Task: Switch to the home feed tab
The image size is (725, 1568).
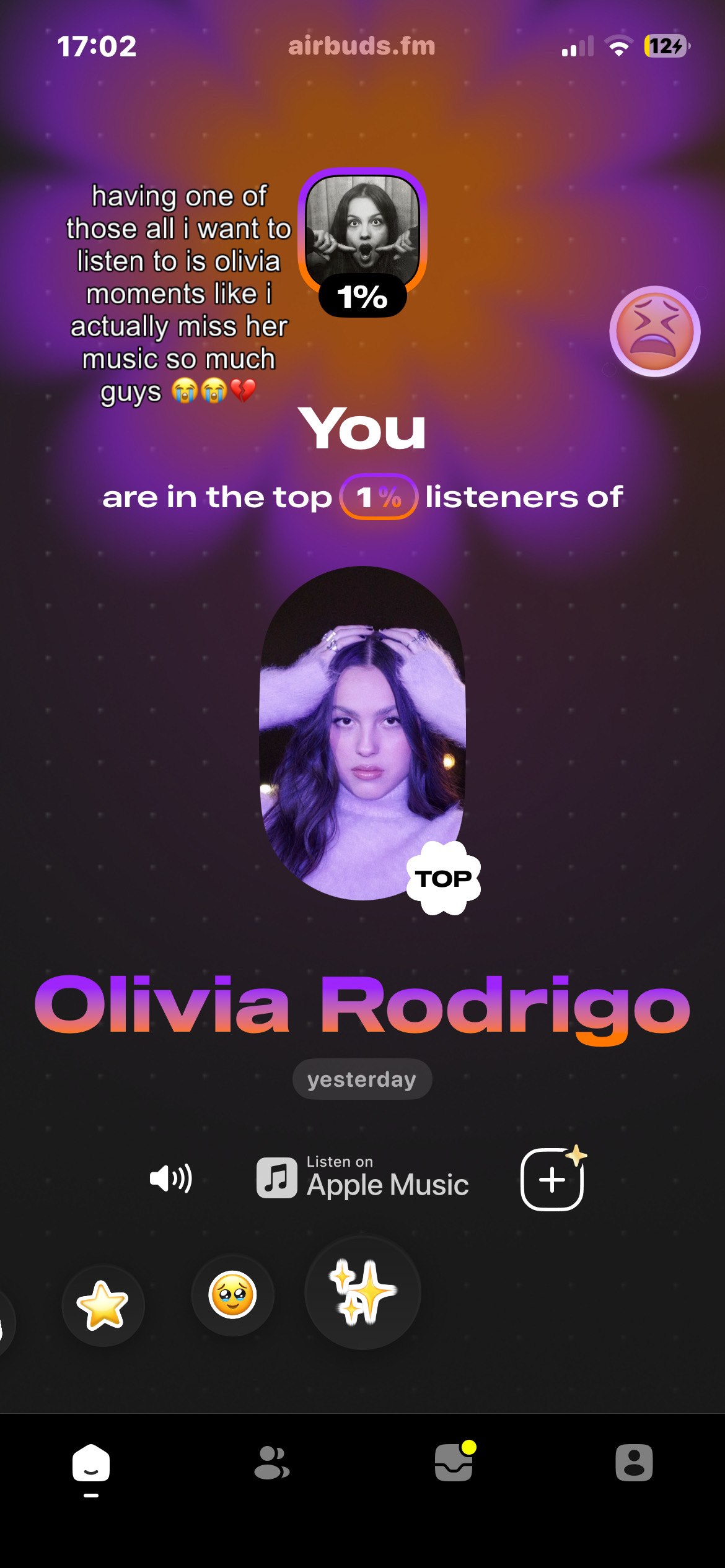Action: pyautogui.click(x=91, y=1464)
